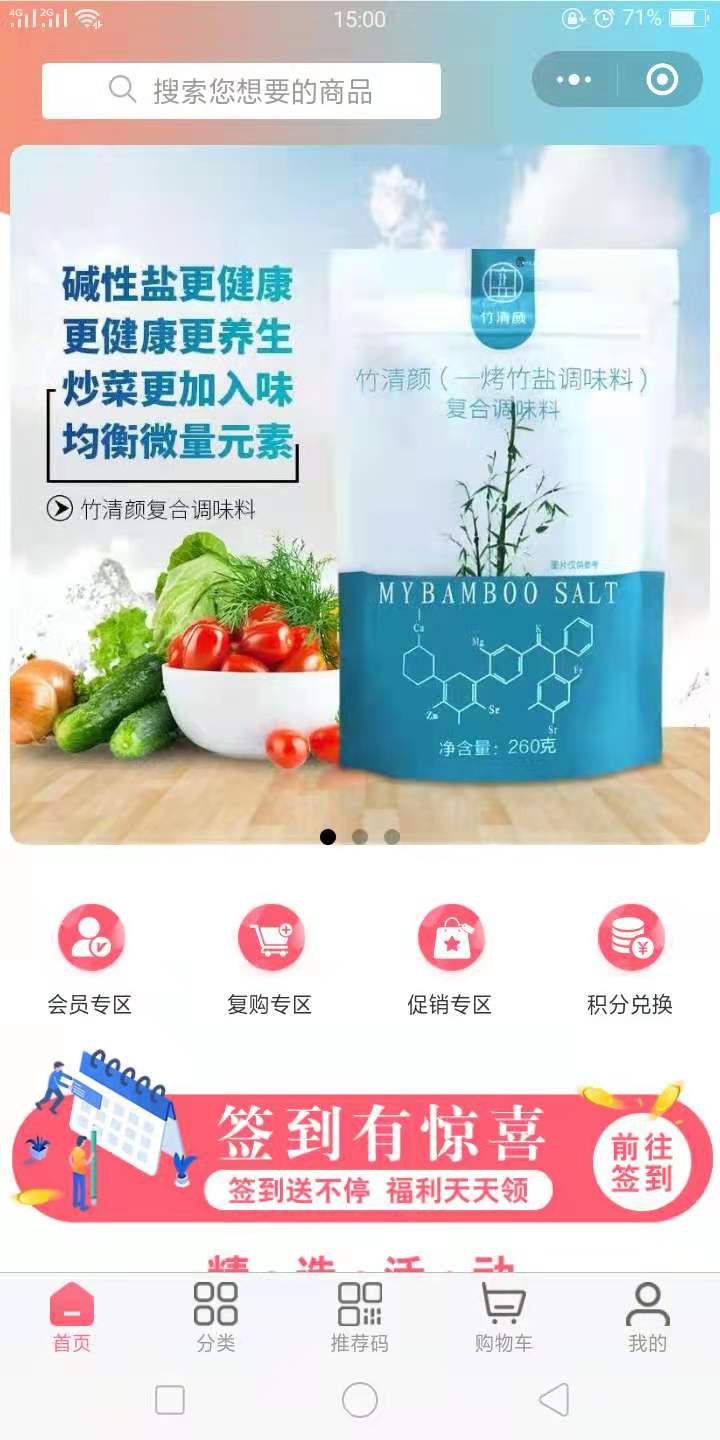
Task: Open the system recent apps button
Action: pyautogui.click(x=170, y=1400)
